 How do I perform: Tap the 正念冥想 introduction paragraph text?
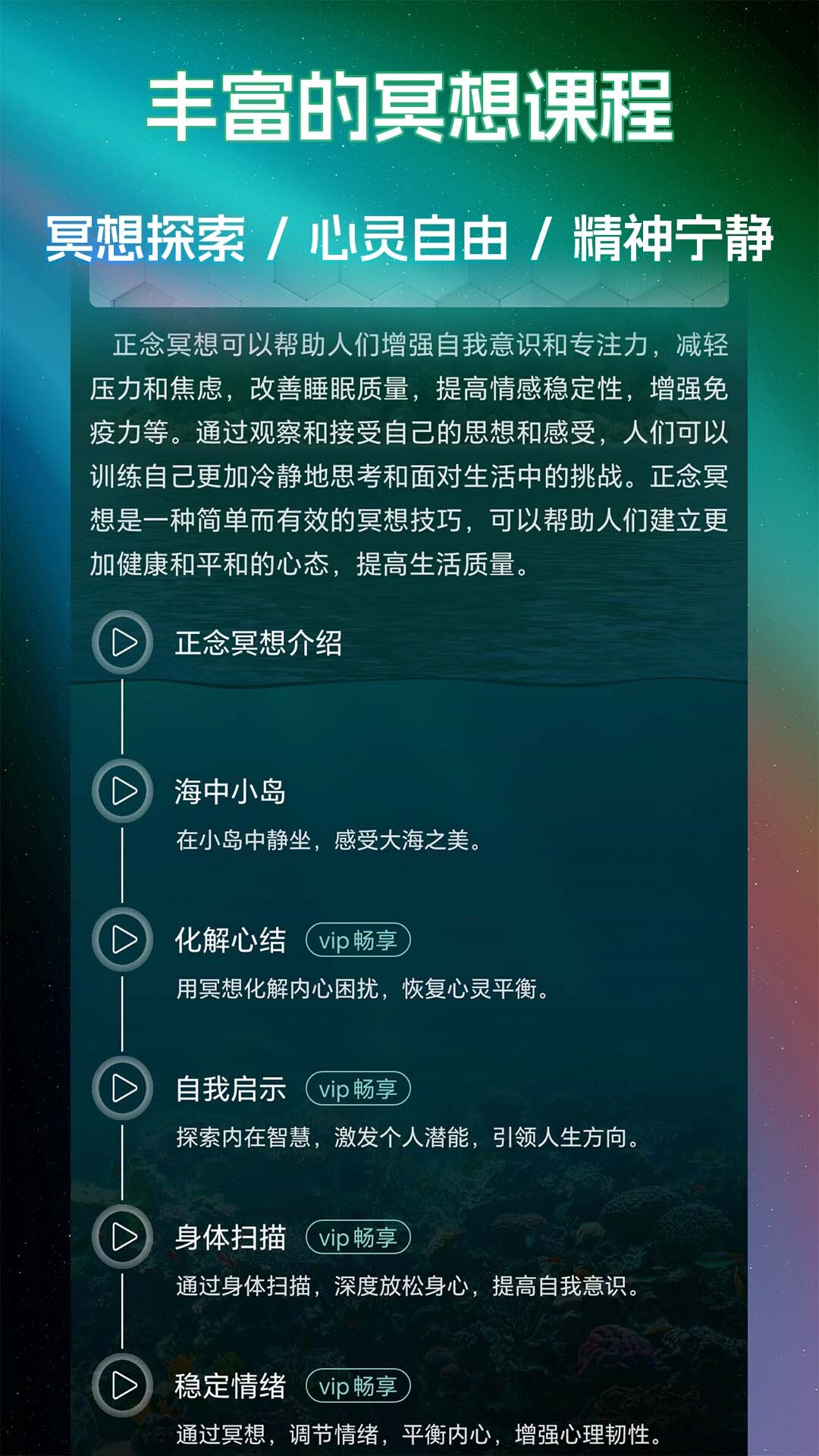409,455
